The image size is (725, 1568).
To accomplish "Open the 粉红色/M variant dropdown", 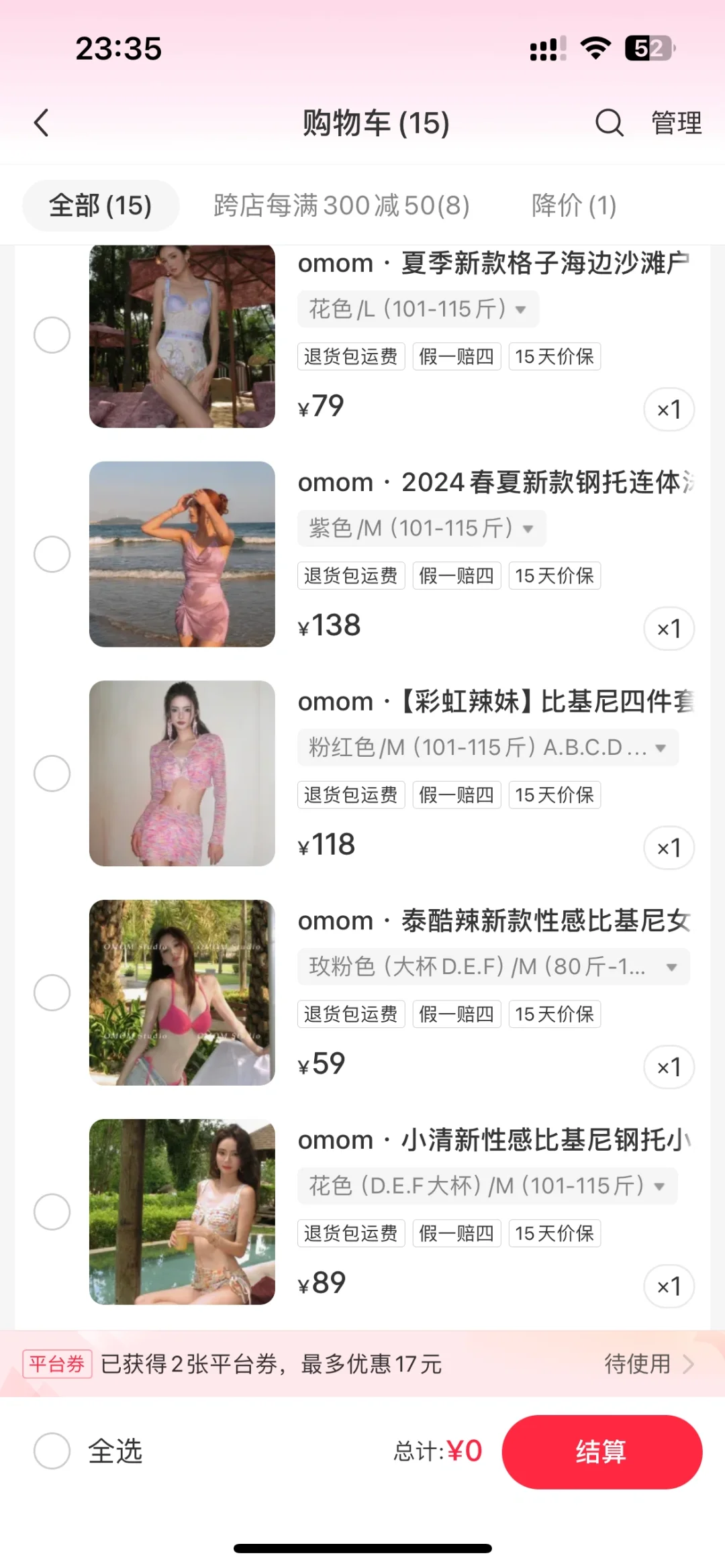I will point(488,747).
